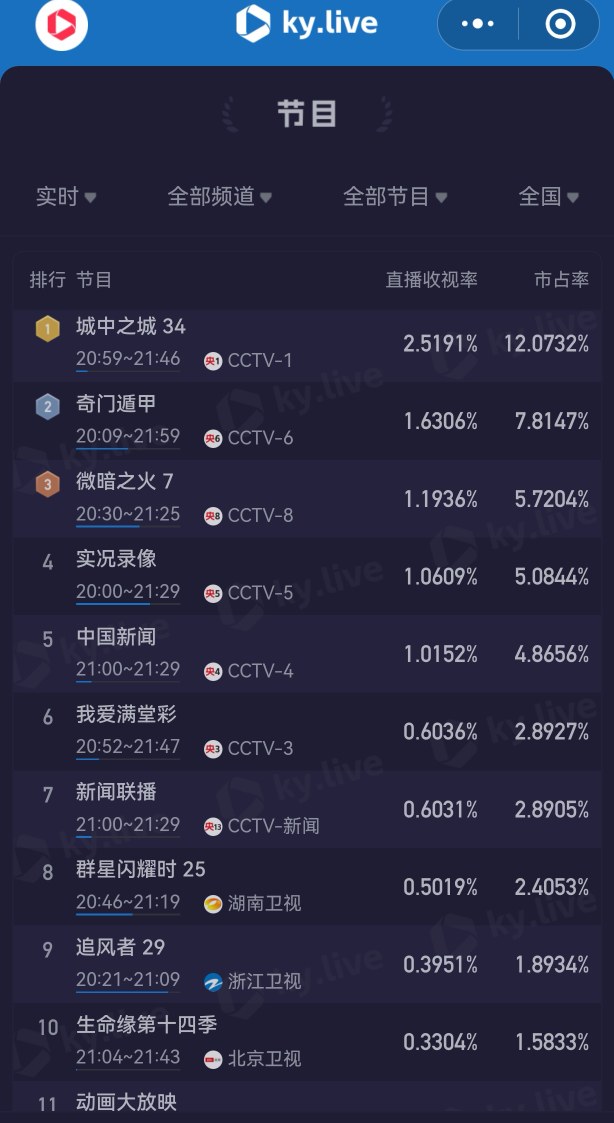Open 追风者 29 on 浙江卫视
This screenshot has width=614, height=1123.
pos(307,964)
